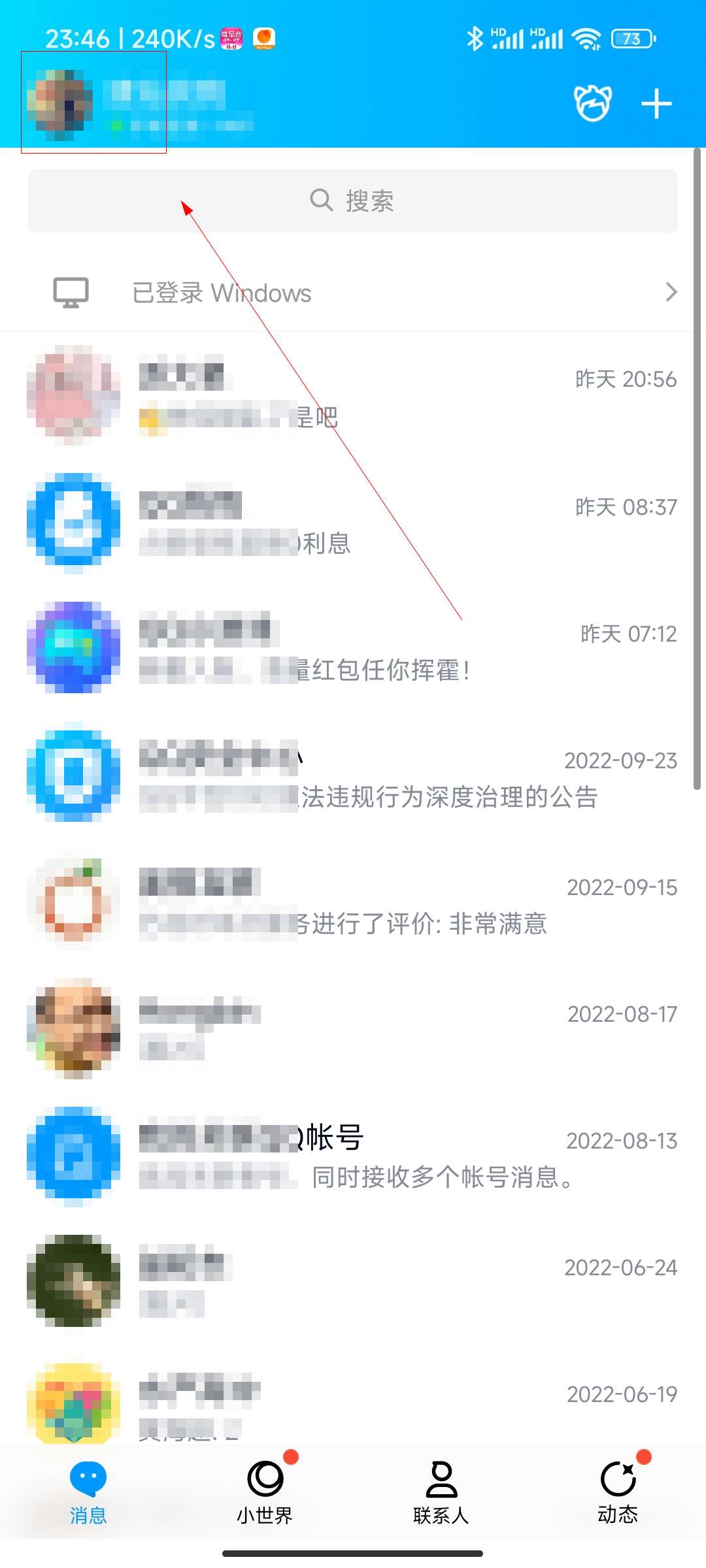Viewport: 706px width, 1568px height.
Task: Open the conversation dated 2022-06-19
Action: pyautogui.click(x=352, y=1405)
